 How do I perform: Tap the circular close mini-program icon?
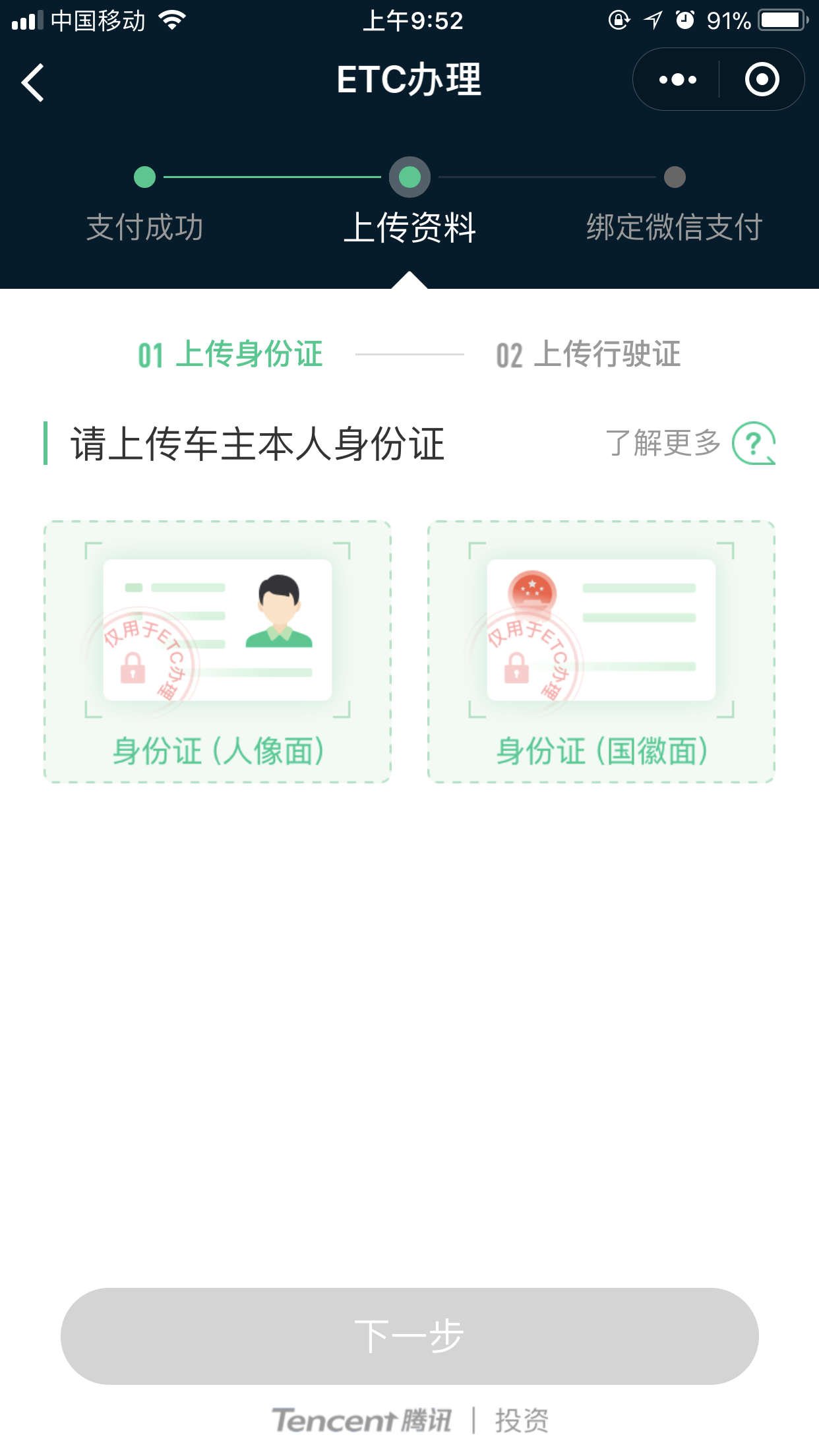(762, 79)
